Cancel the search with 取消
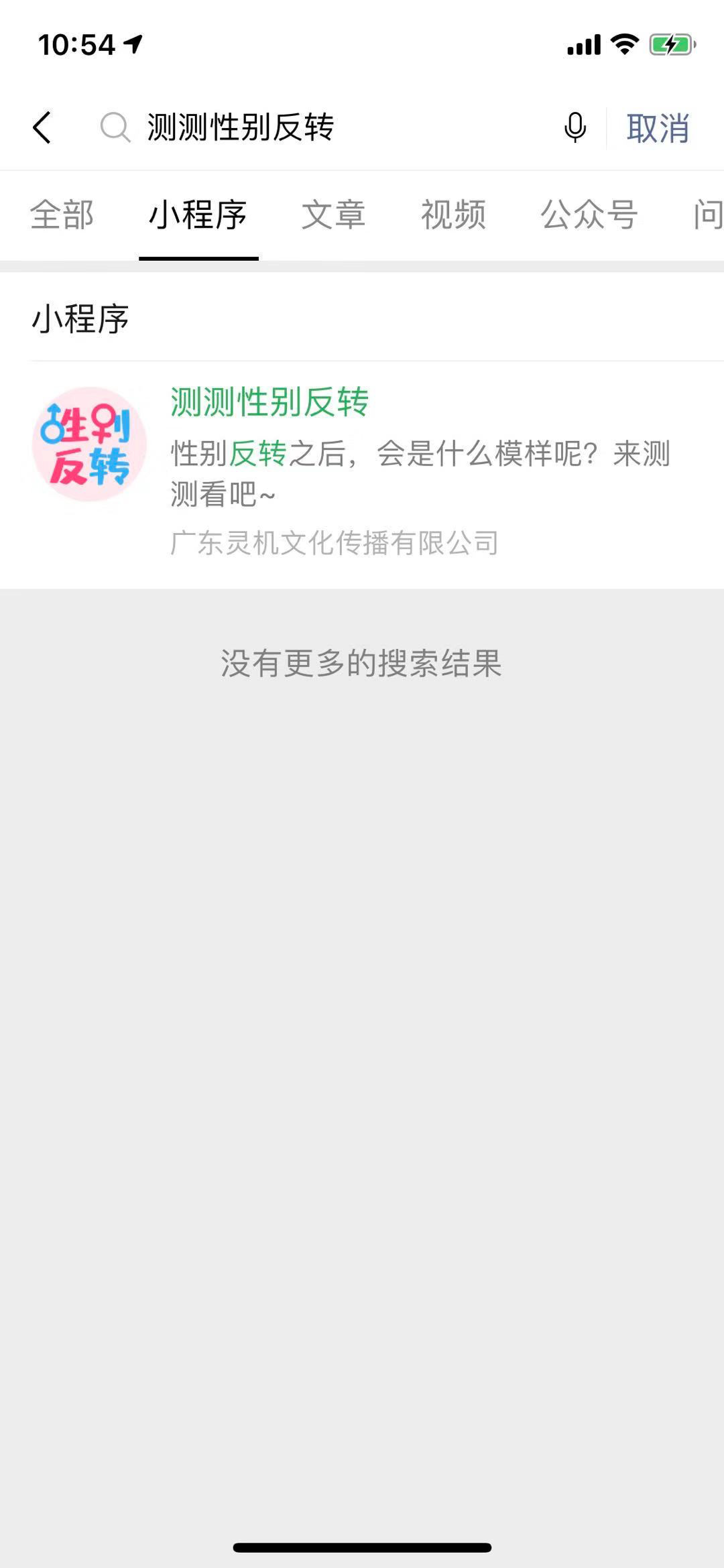 pyautogui.click(x=658, y=128)
